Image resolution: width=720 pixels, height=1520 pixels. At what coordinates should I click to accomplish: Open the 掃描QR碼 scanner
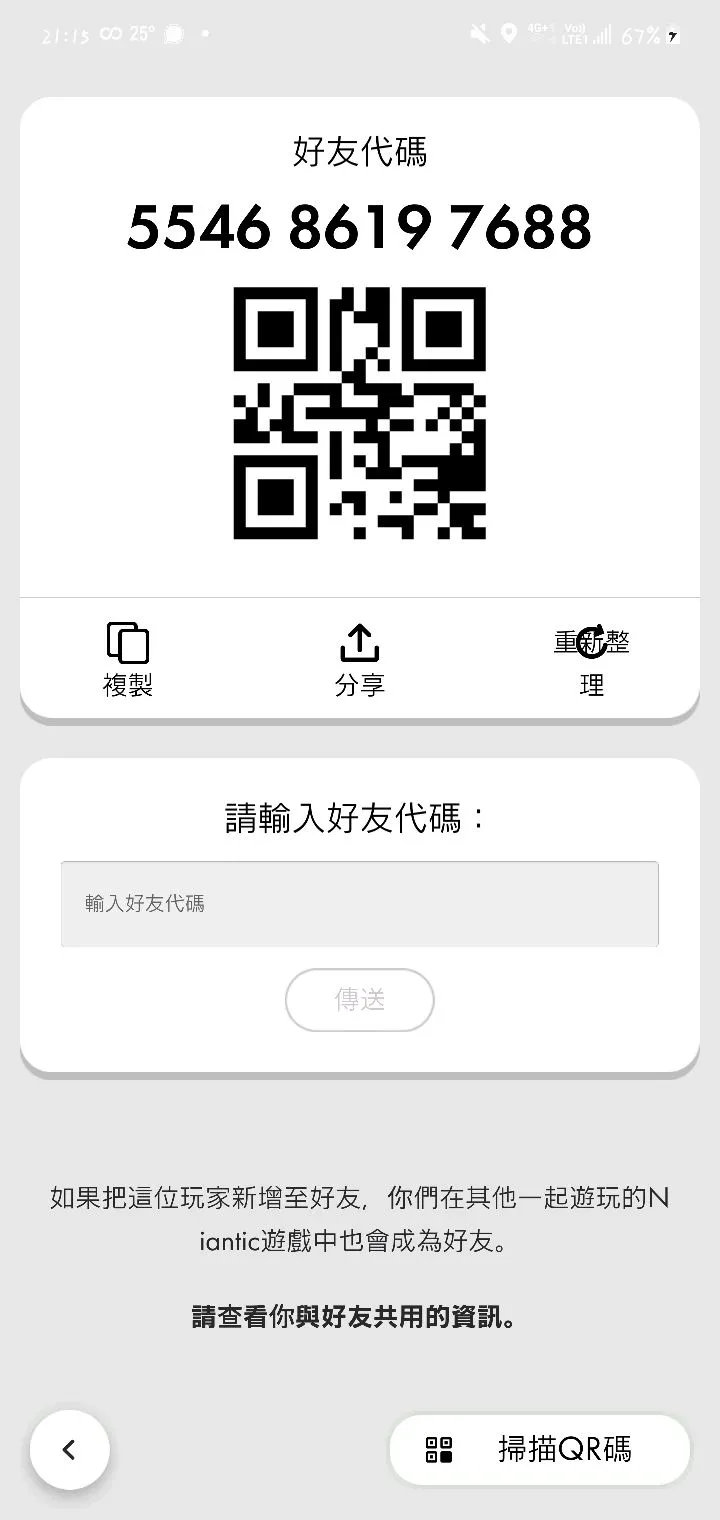(540, 1449)
